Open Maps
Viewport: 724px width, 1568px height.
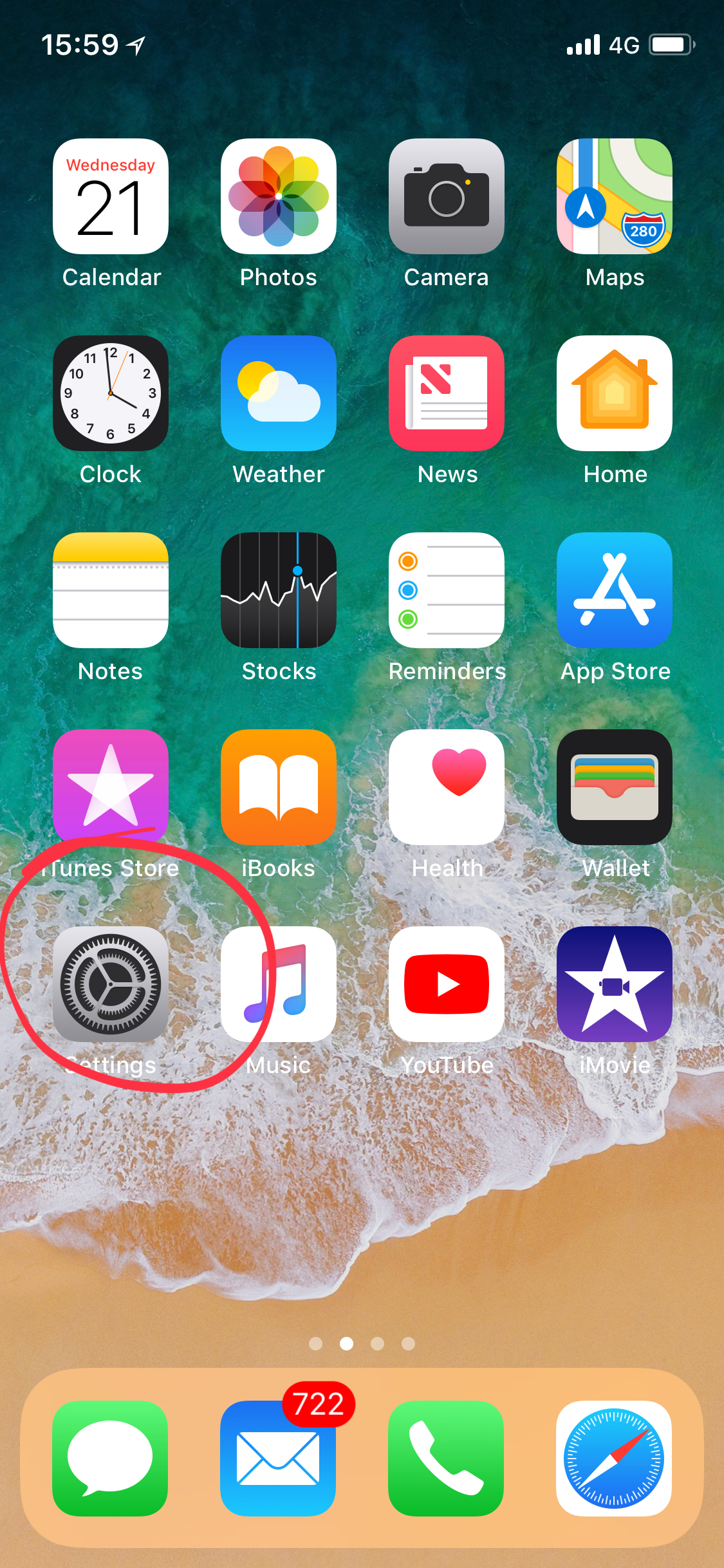(614, 196)
